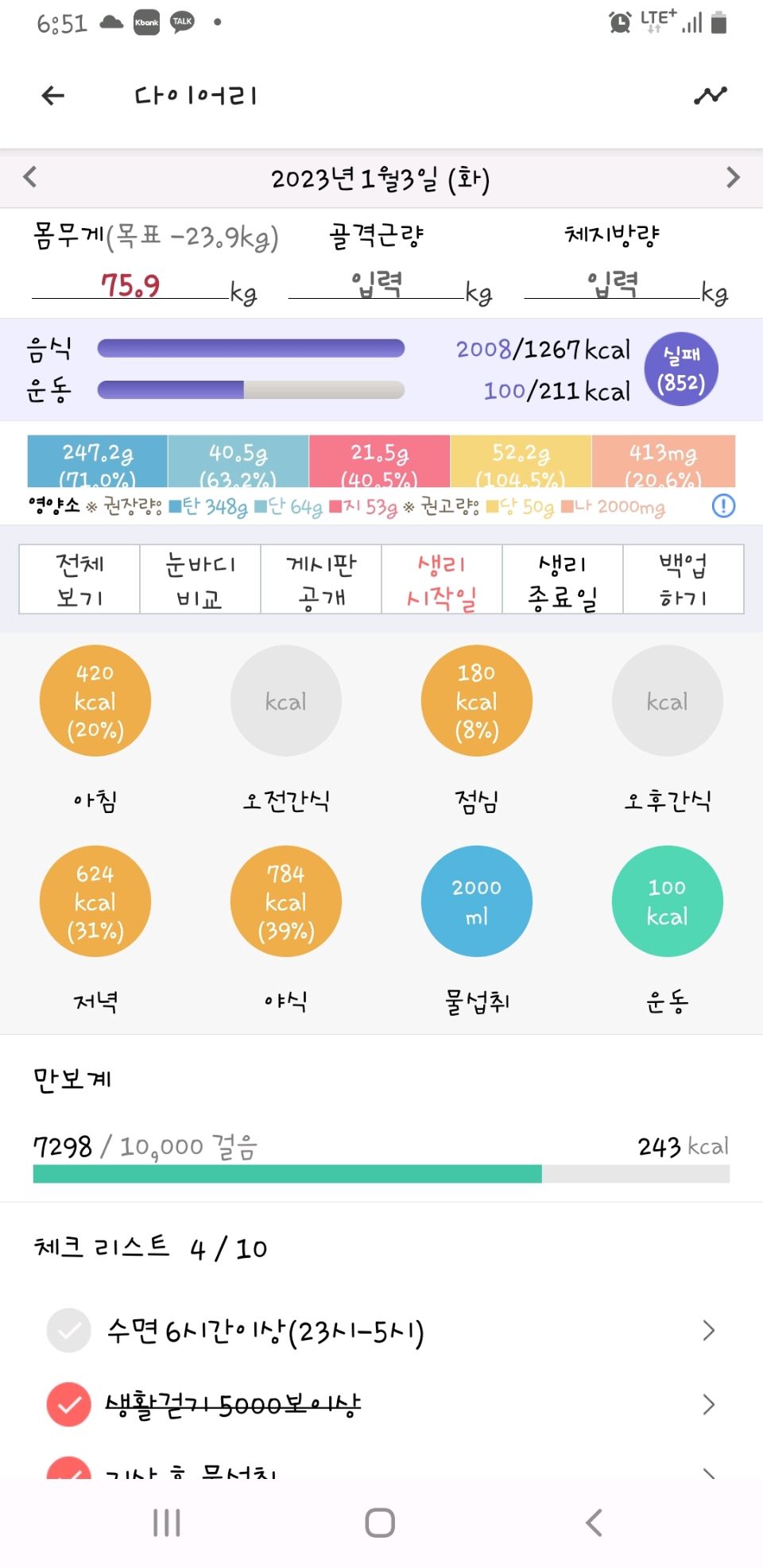This screenshot has width=763, height=1568.
Task: Enter 골격근량 value
Action: click(x=377, y=284)
